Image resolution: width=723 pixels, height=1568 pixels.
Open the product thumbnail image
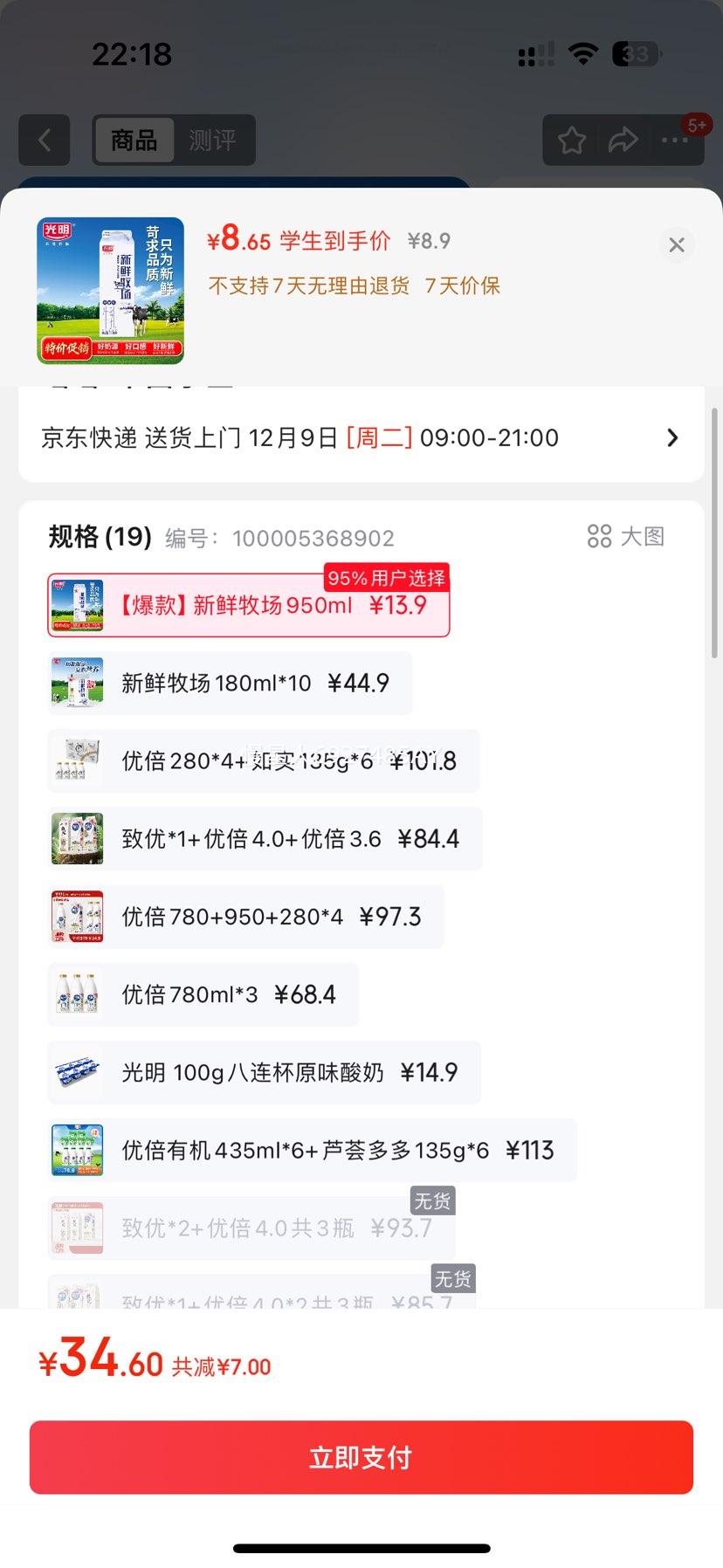[x=111, y=290]
